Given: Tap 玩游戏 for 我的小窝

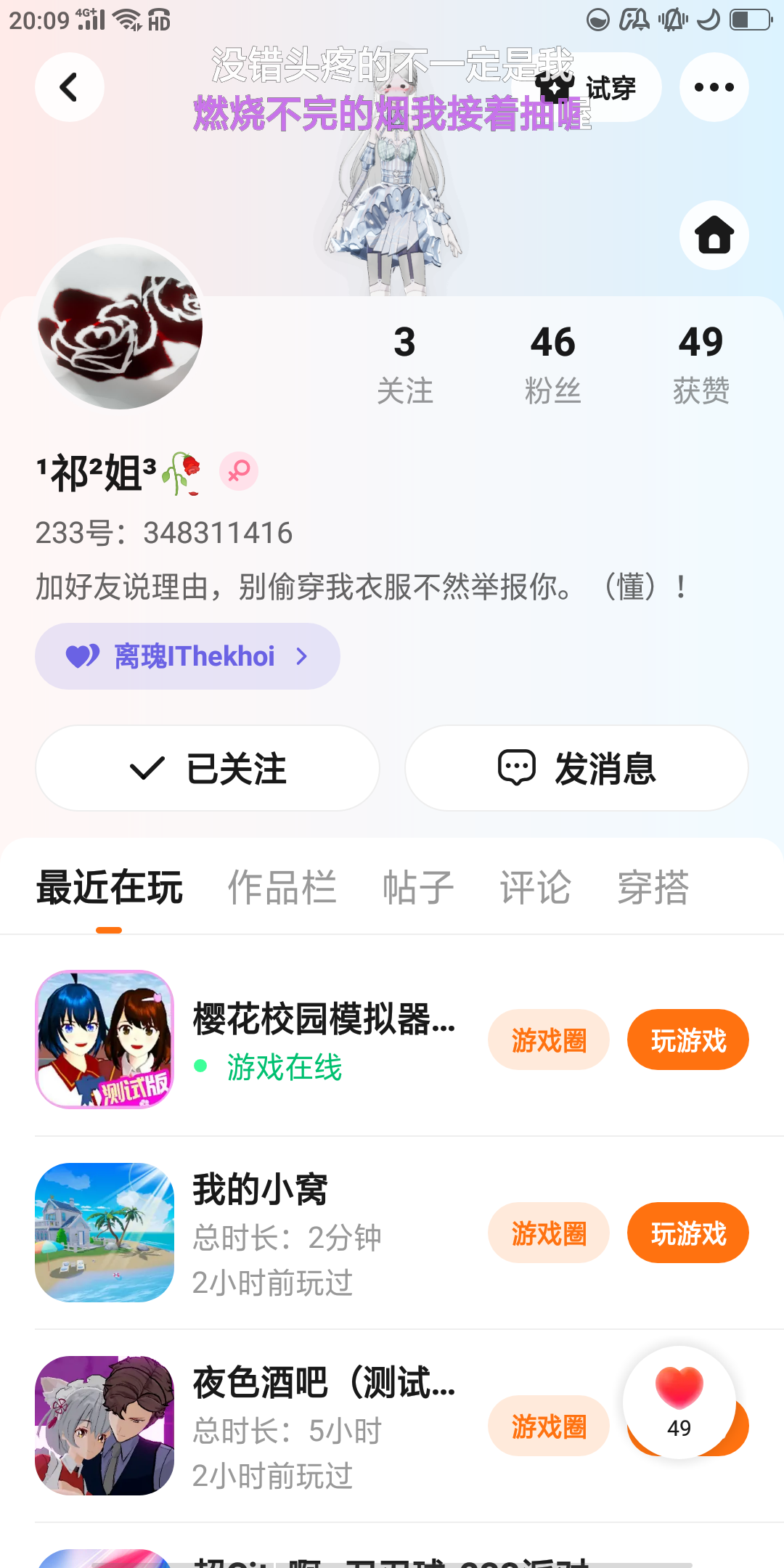Looking at the screenshot, I should (x=687, y=1233).
